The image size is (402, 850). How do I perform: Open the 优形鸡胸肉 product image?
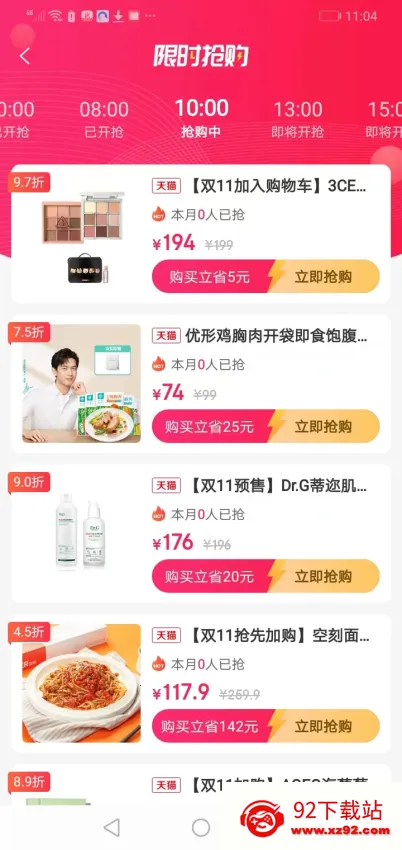click(x=81, y=384)
